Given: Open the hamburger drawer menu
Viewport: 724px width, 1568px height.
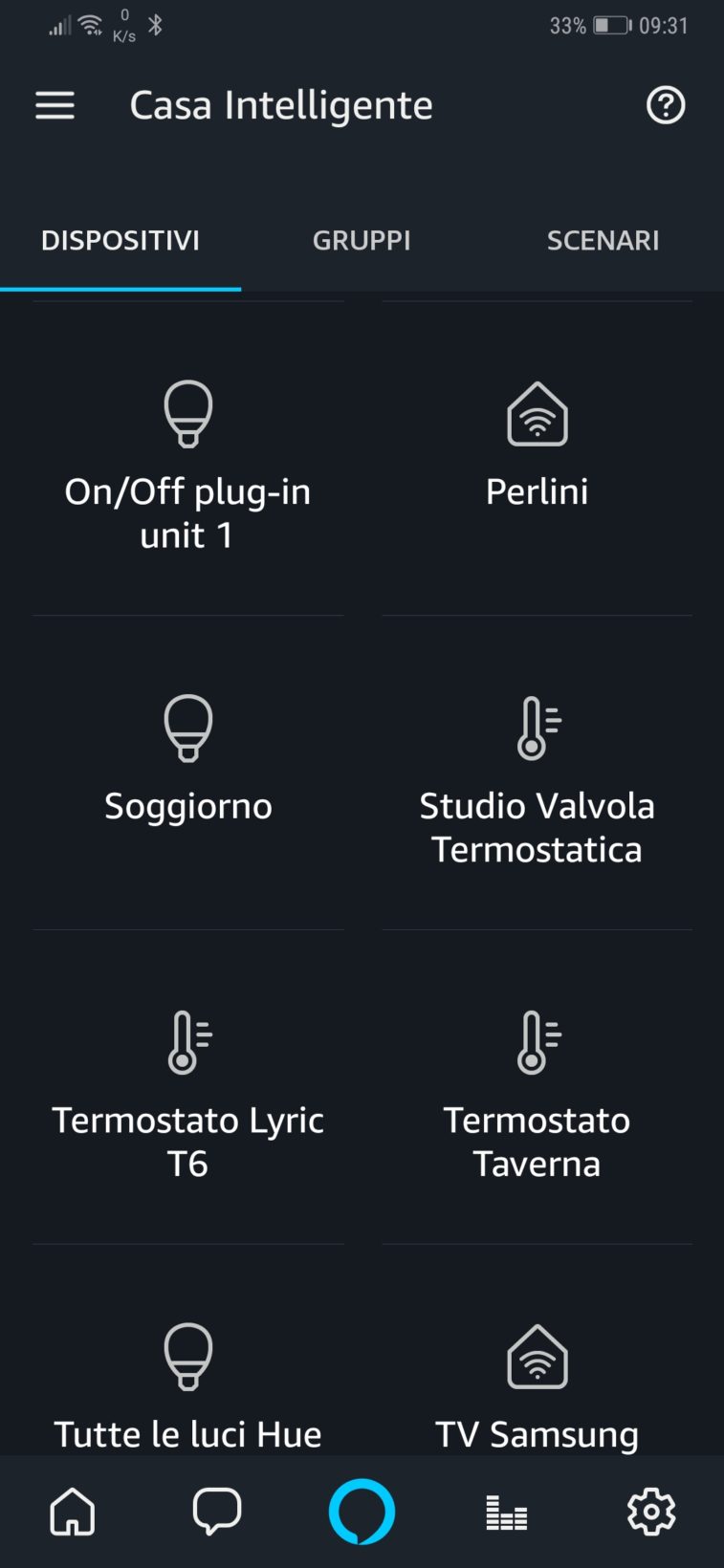Looking at the screenshot, I should pyautogui.click(x=55, y=105).
